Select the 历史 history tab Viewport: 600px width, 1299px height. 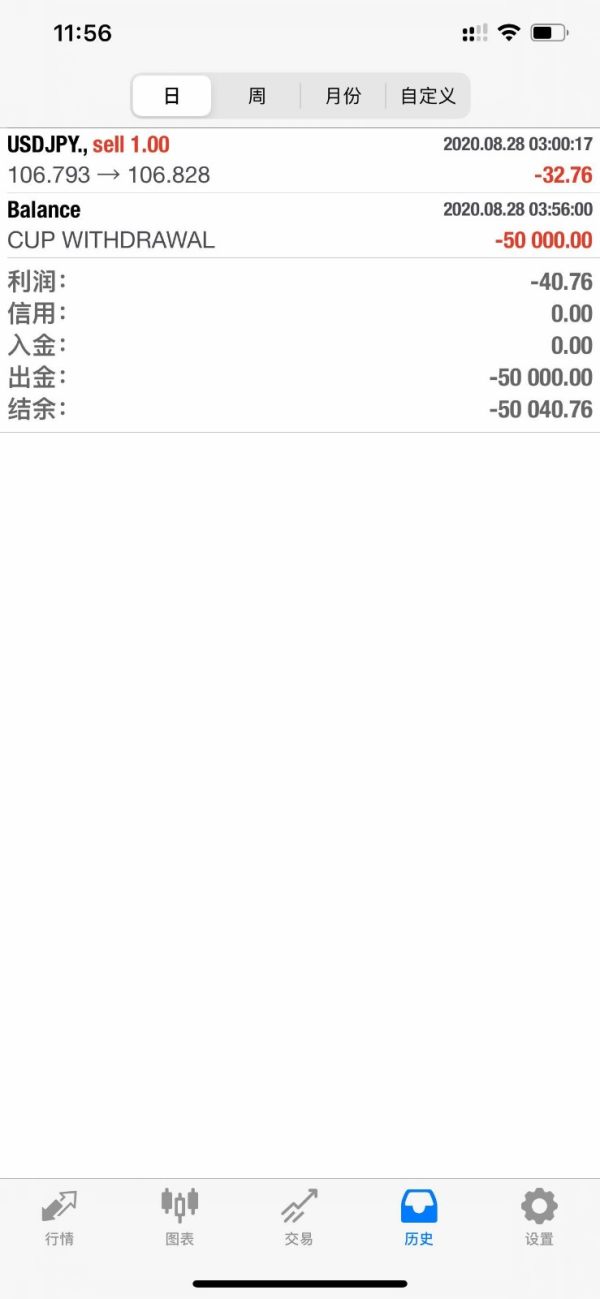click(419, 1217)
